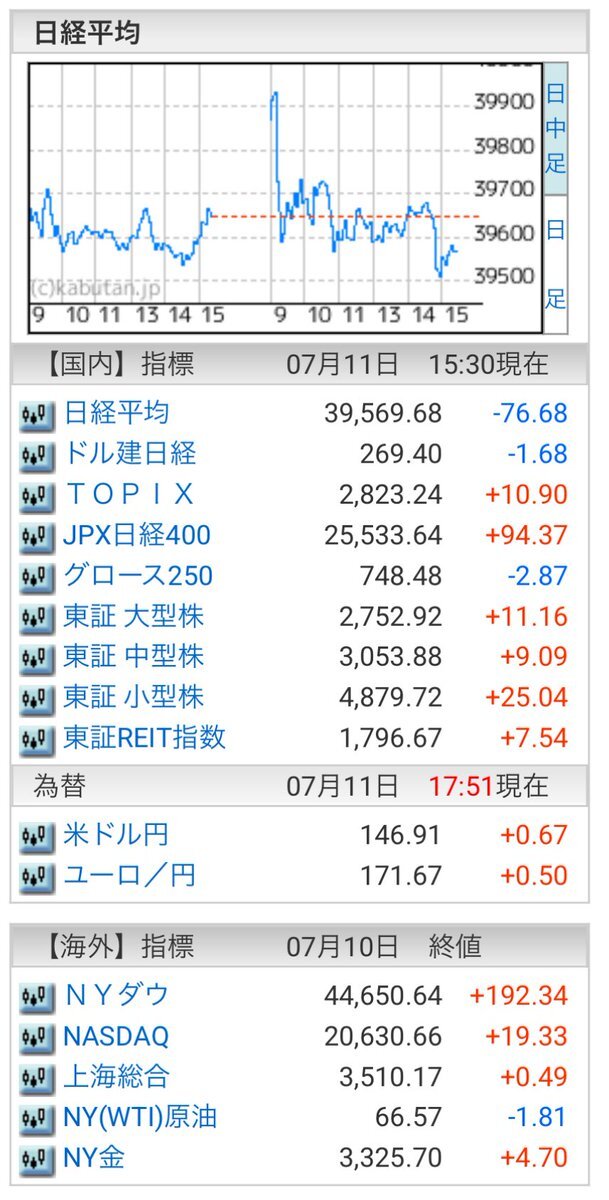Open 米ドル円 exchange rate
This screenshot has width=609, height=1200.
coord(116,834)
